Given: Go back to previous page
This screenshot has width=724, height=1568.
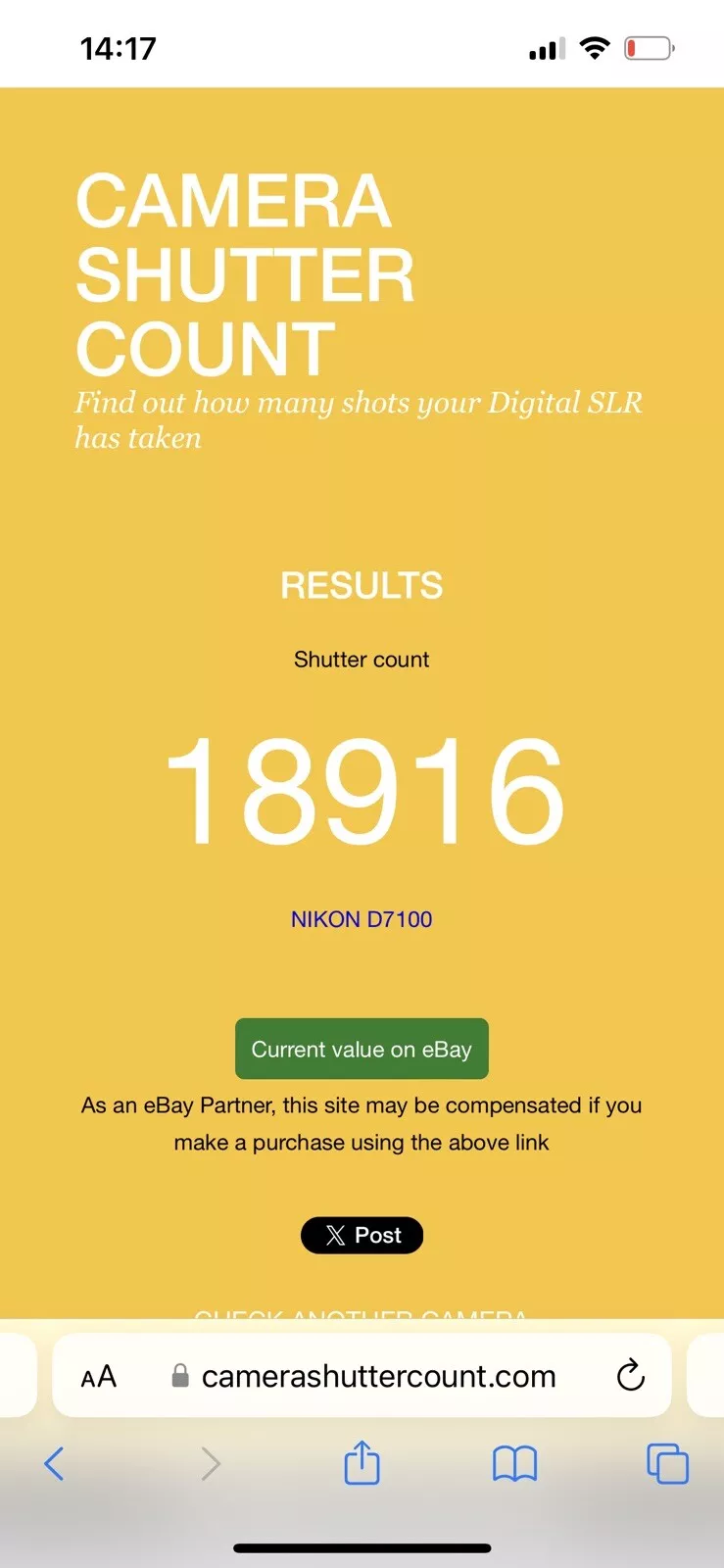Looking at the screenshot, I should [x=55, y=1464].
